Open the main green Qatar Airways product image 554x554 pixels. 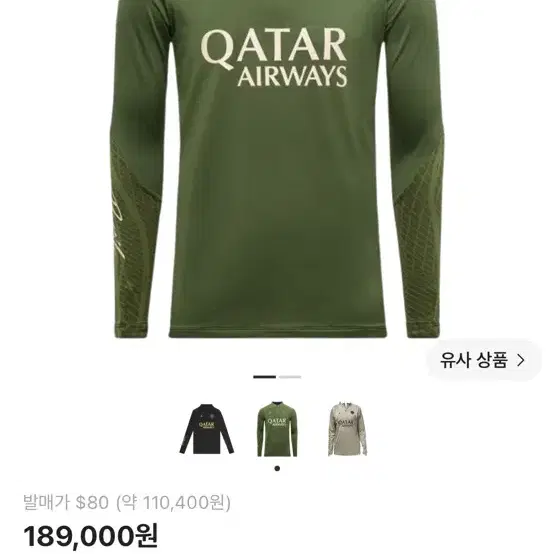277,170
